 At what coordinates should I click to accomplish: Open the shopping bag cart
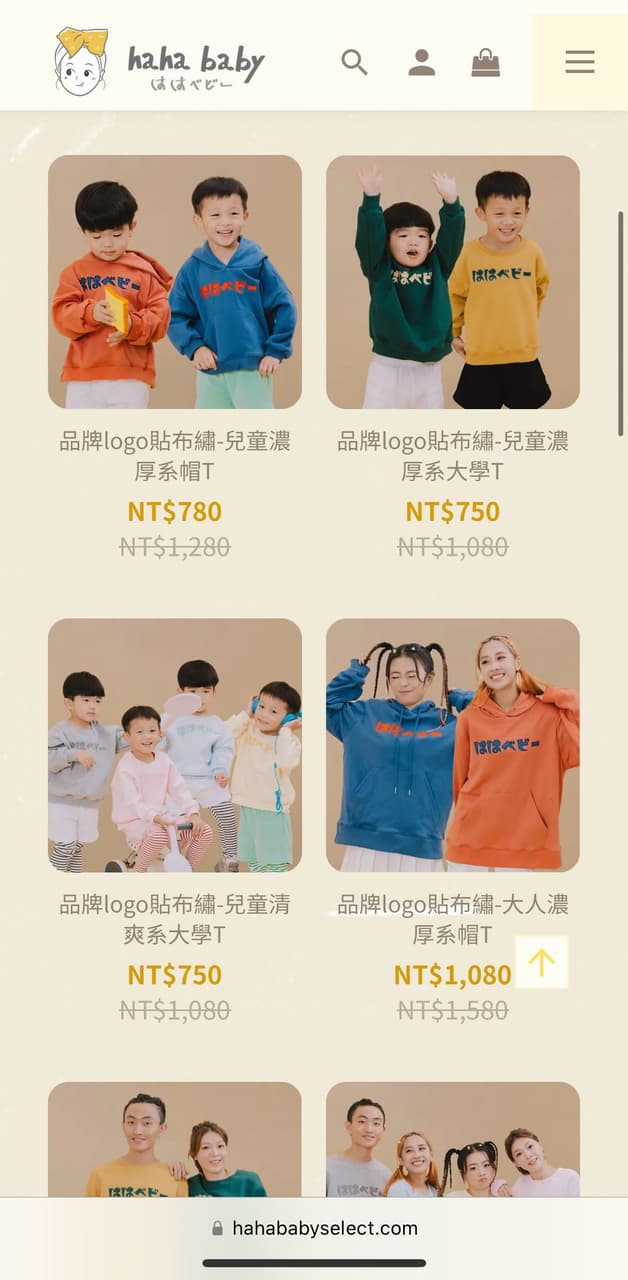pyautogui.click(x=485, y=62)
